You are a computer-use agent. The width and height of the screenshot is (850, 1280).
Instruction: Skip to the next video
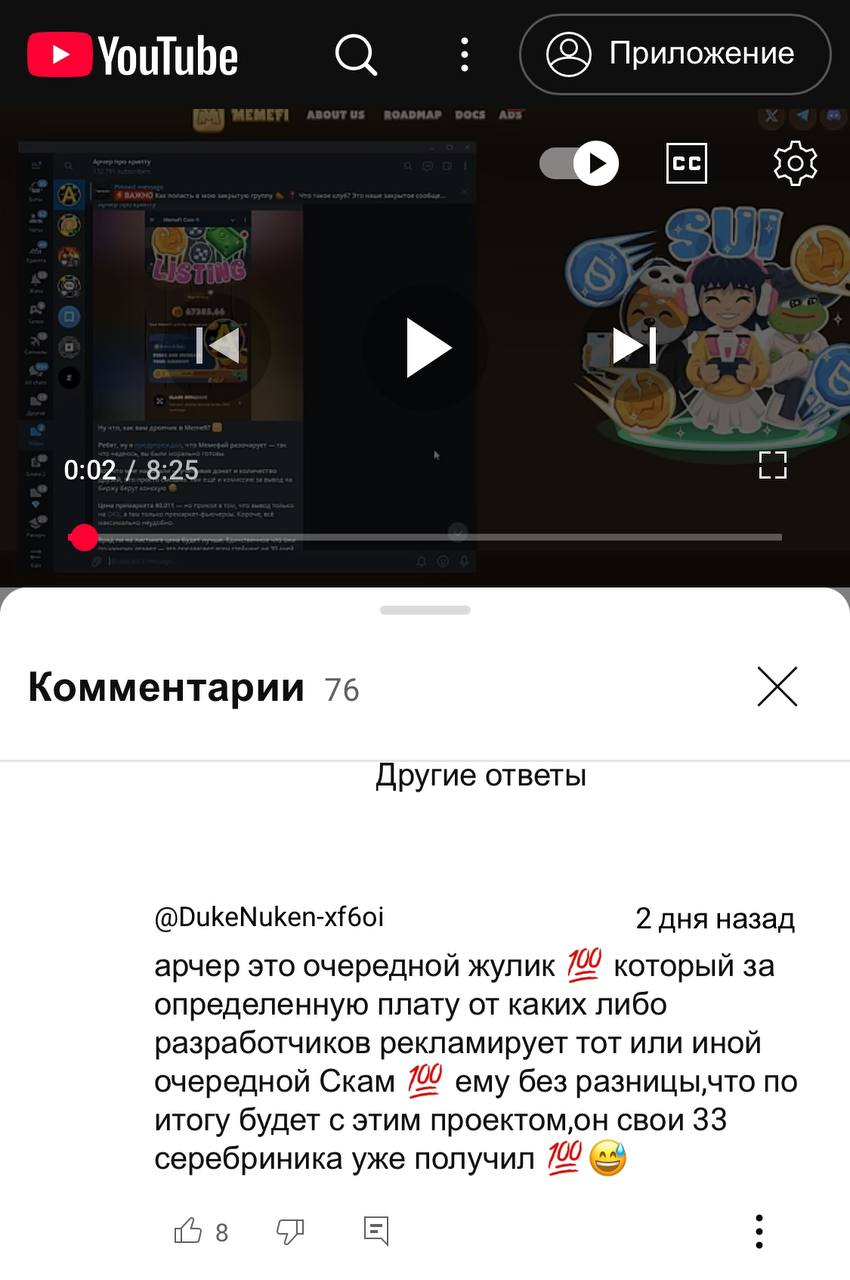(634, 346)
